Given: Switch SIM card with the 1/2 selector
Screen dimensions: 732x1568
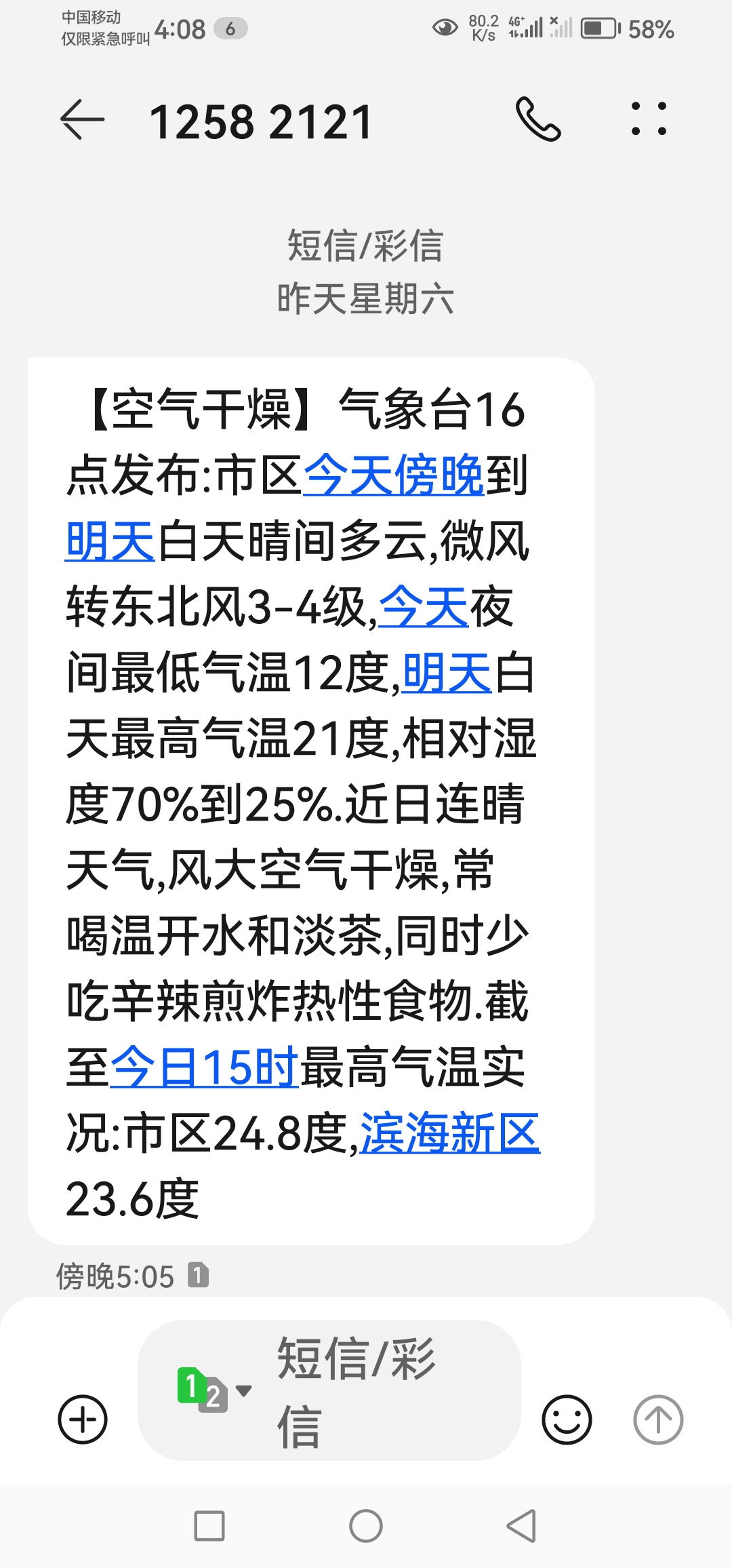Looking at the screenshot, I should pos(213,1390).
